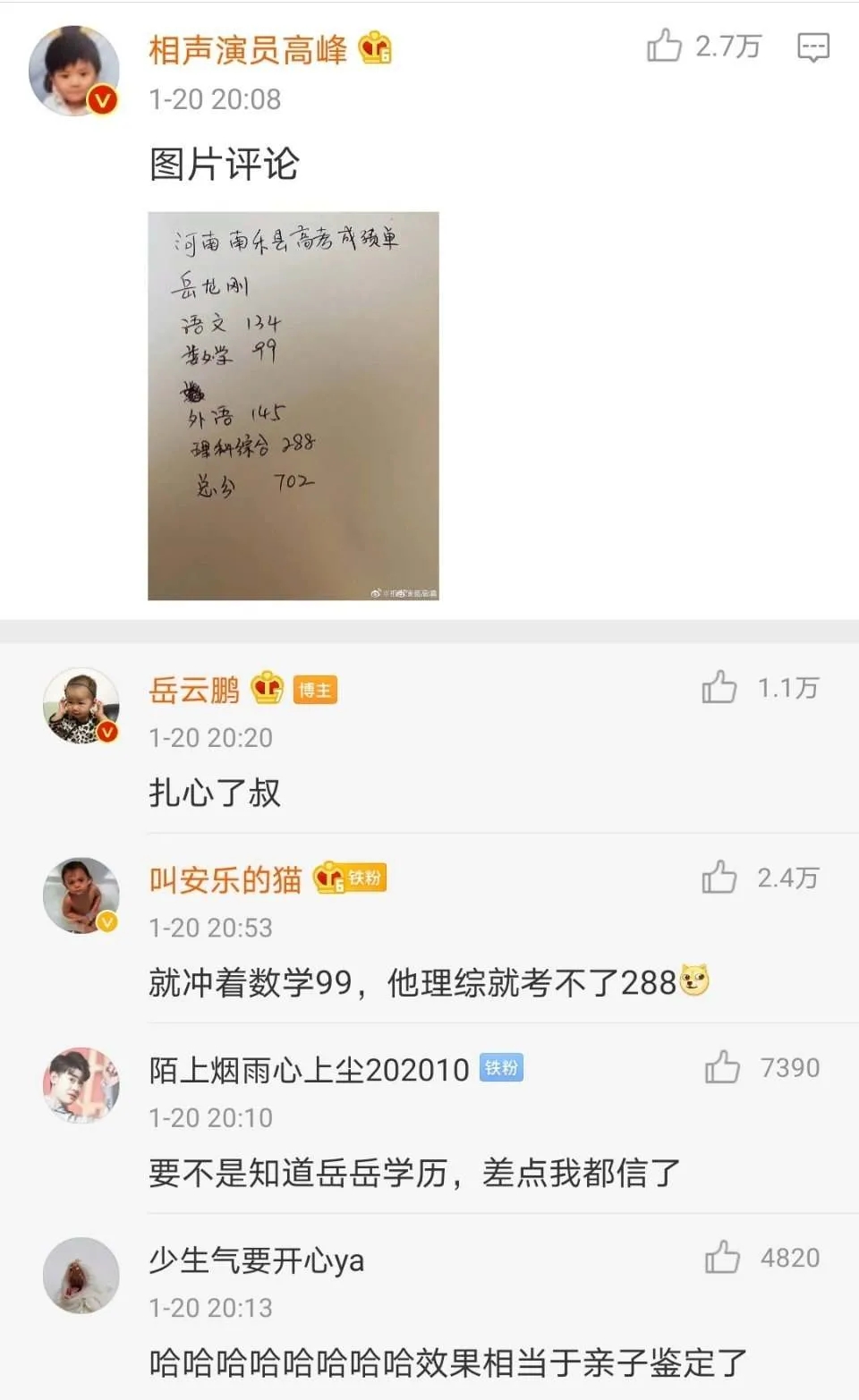Like 岳云鹏's reply 扎心了叔
The height and width of the screenshot is (1400, 859).
(719, 687)
